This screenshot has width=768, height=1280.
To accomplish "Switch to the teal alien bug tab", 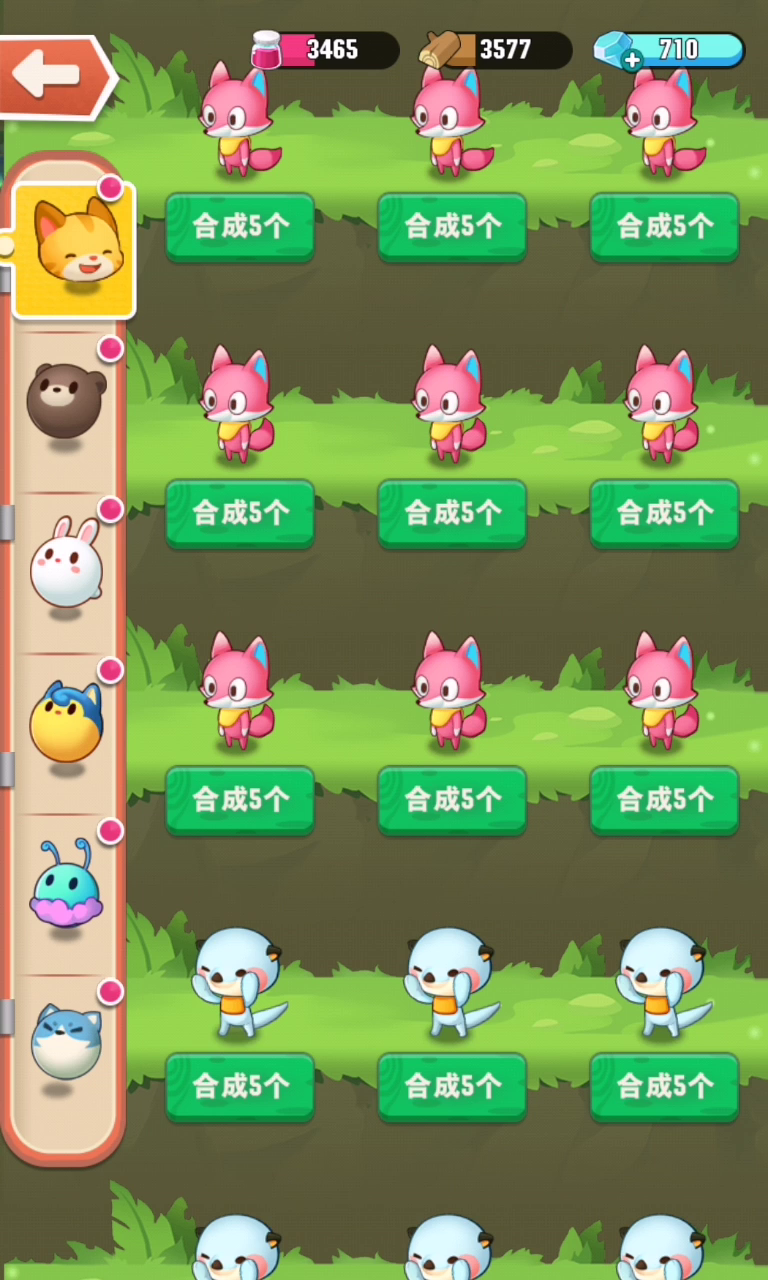I will (x=66, y=883).
